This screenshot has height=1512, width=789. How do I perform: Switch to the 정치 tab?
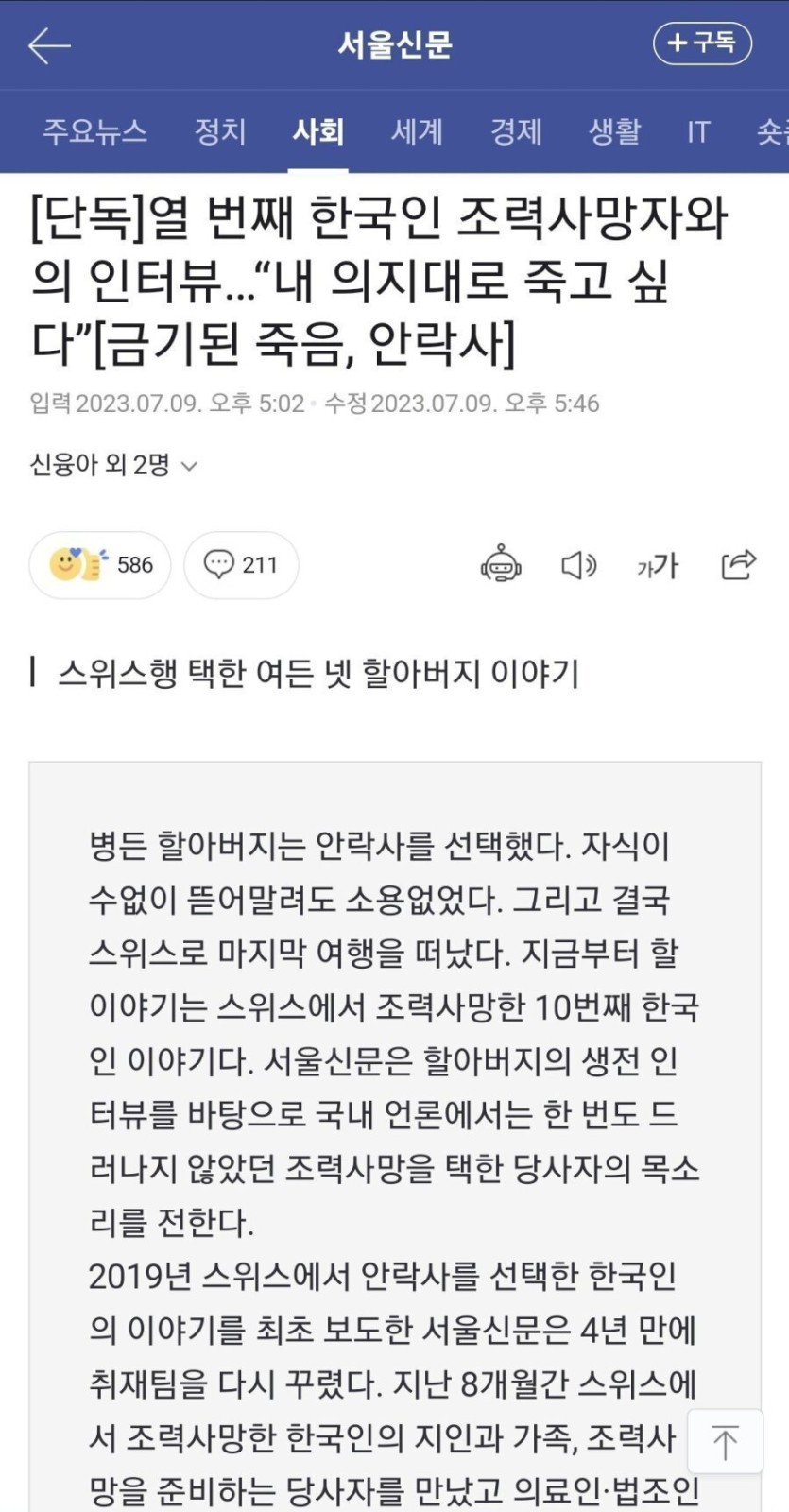pos(220,131)
